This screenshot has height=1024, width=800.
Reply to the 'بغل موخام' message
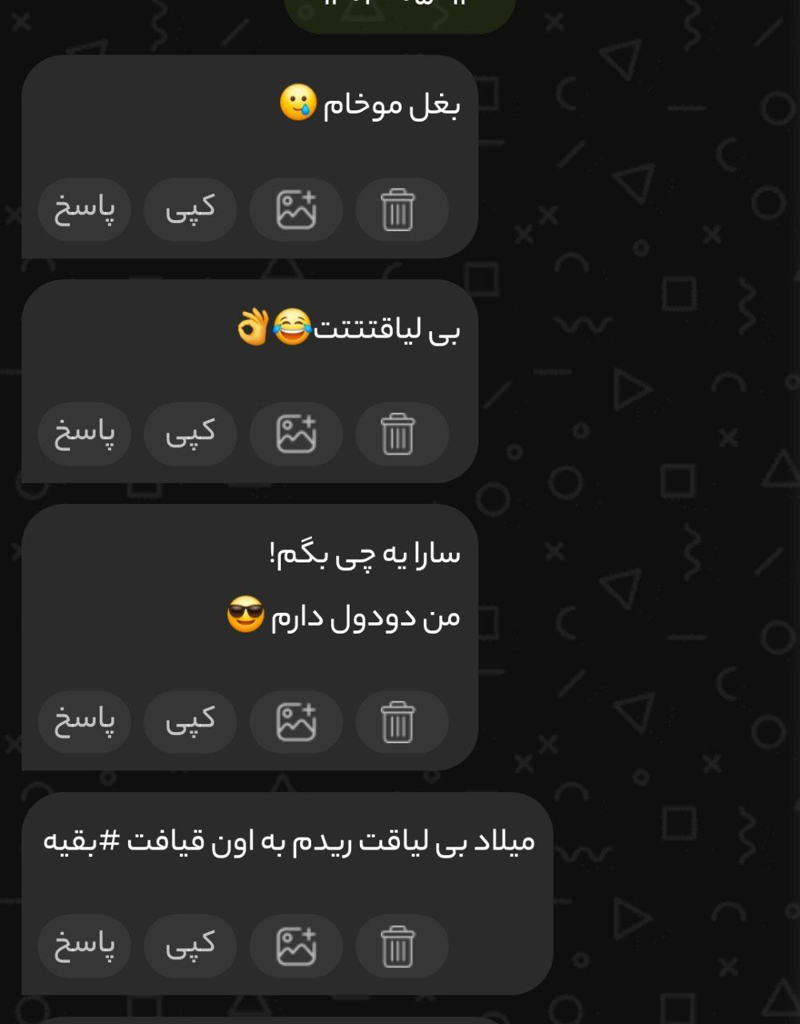pyautogui.click(x=84, y=209)
